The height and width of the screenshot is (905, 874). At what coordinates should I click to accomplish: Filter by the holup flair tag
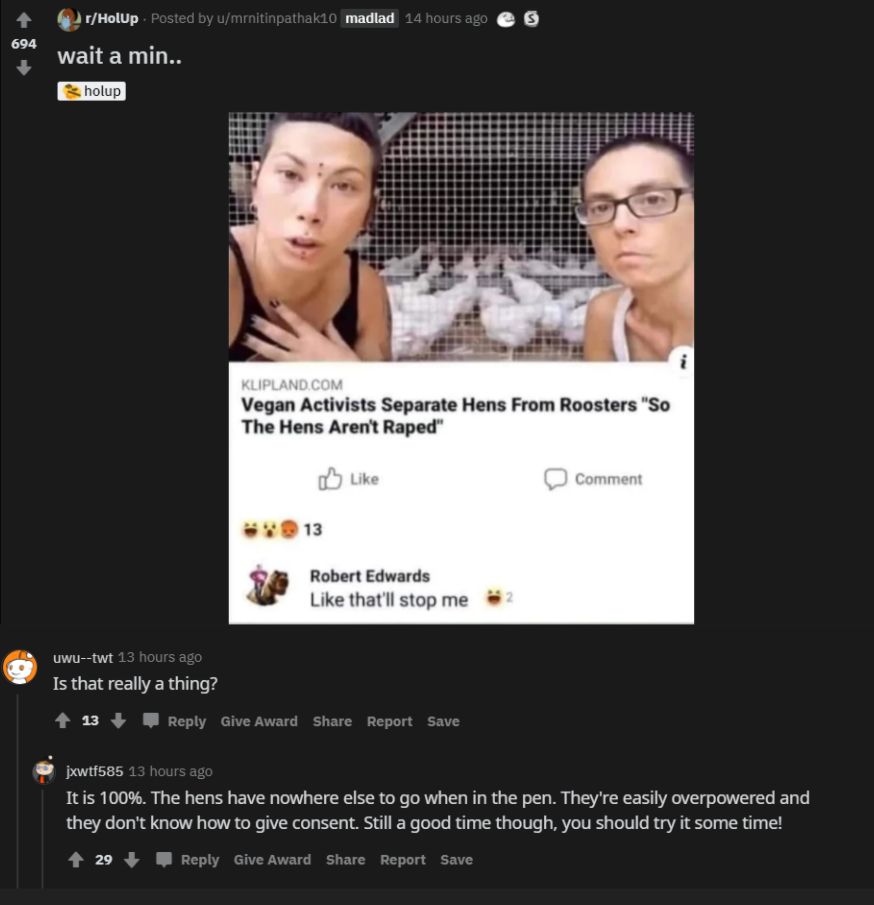click(91, 91)
